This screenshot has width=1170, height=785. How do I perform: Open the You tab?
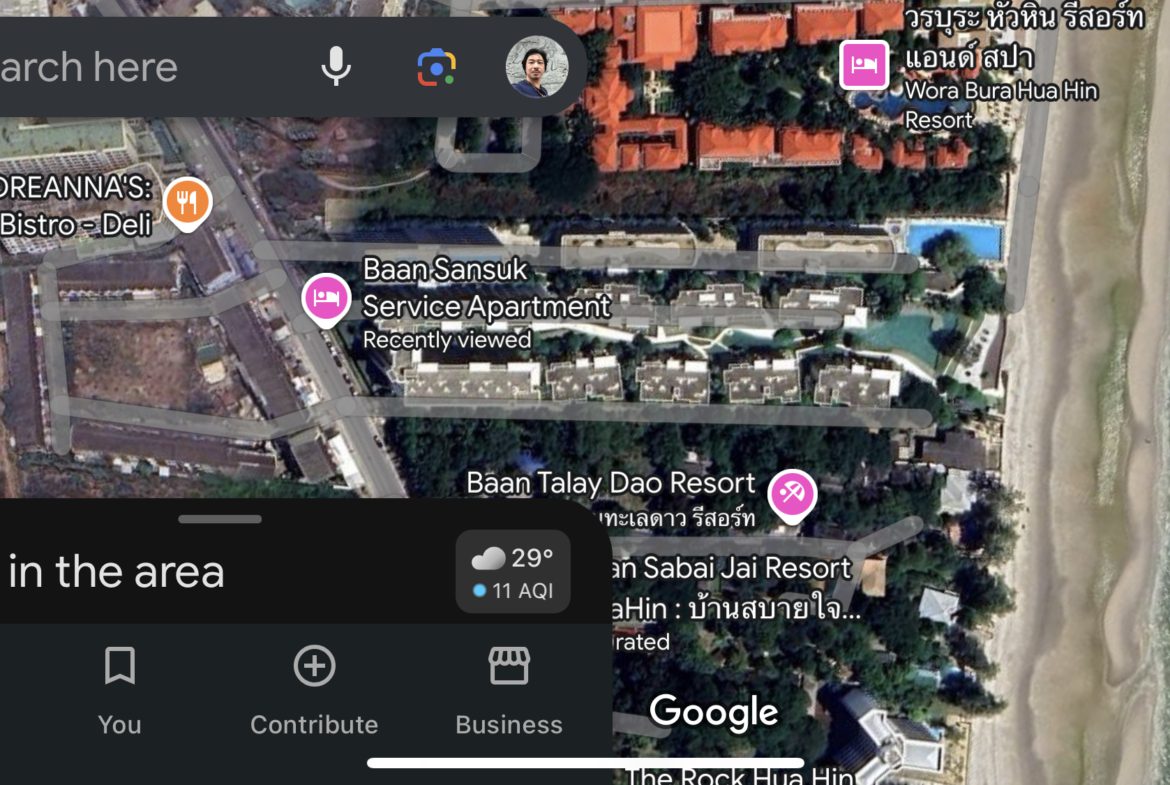pos(120,690)
